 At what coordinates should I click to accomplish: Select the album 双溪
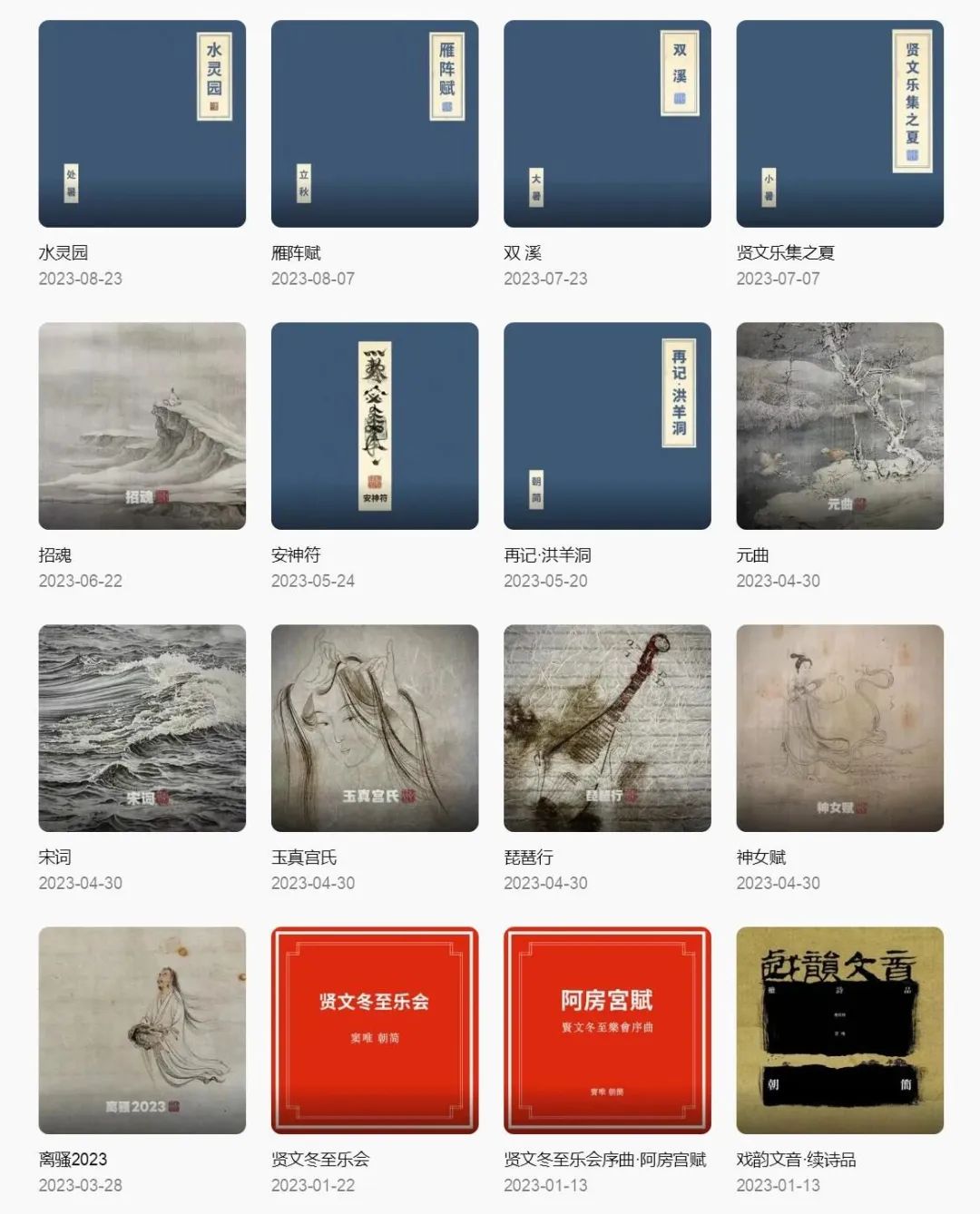pos(607,124)
